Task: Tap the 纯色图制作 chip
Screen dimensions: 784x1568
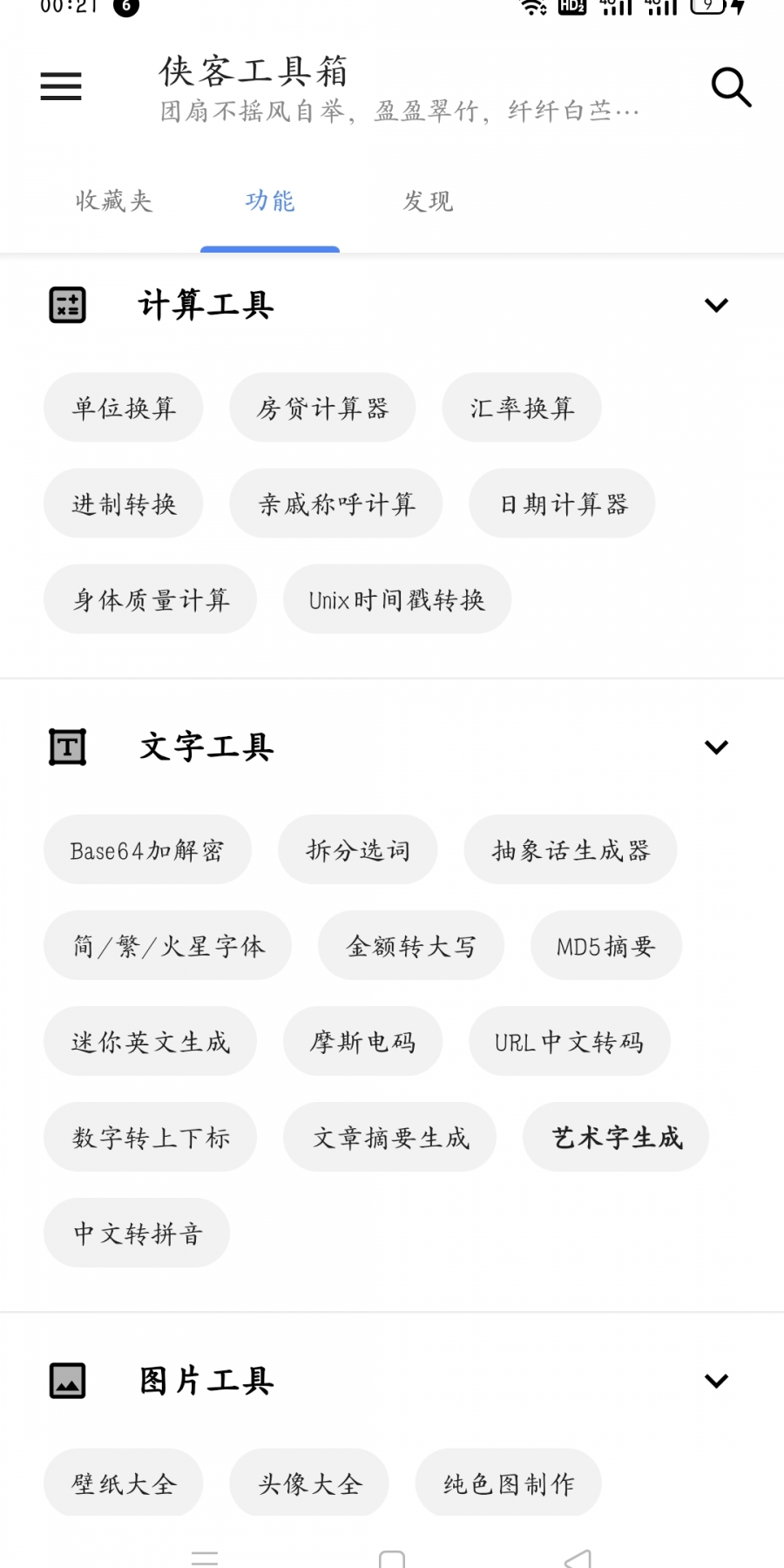Action: [x=509, y=1484]
